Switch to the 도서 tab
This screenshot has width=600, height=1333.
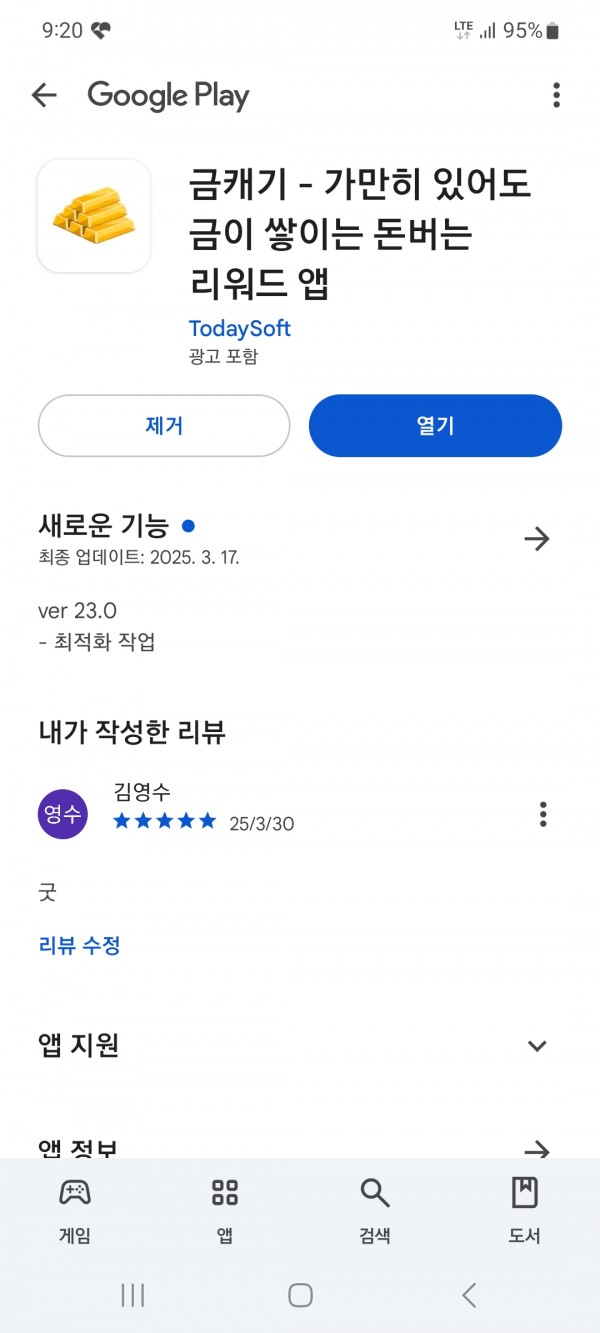coord(525,1210)
